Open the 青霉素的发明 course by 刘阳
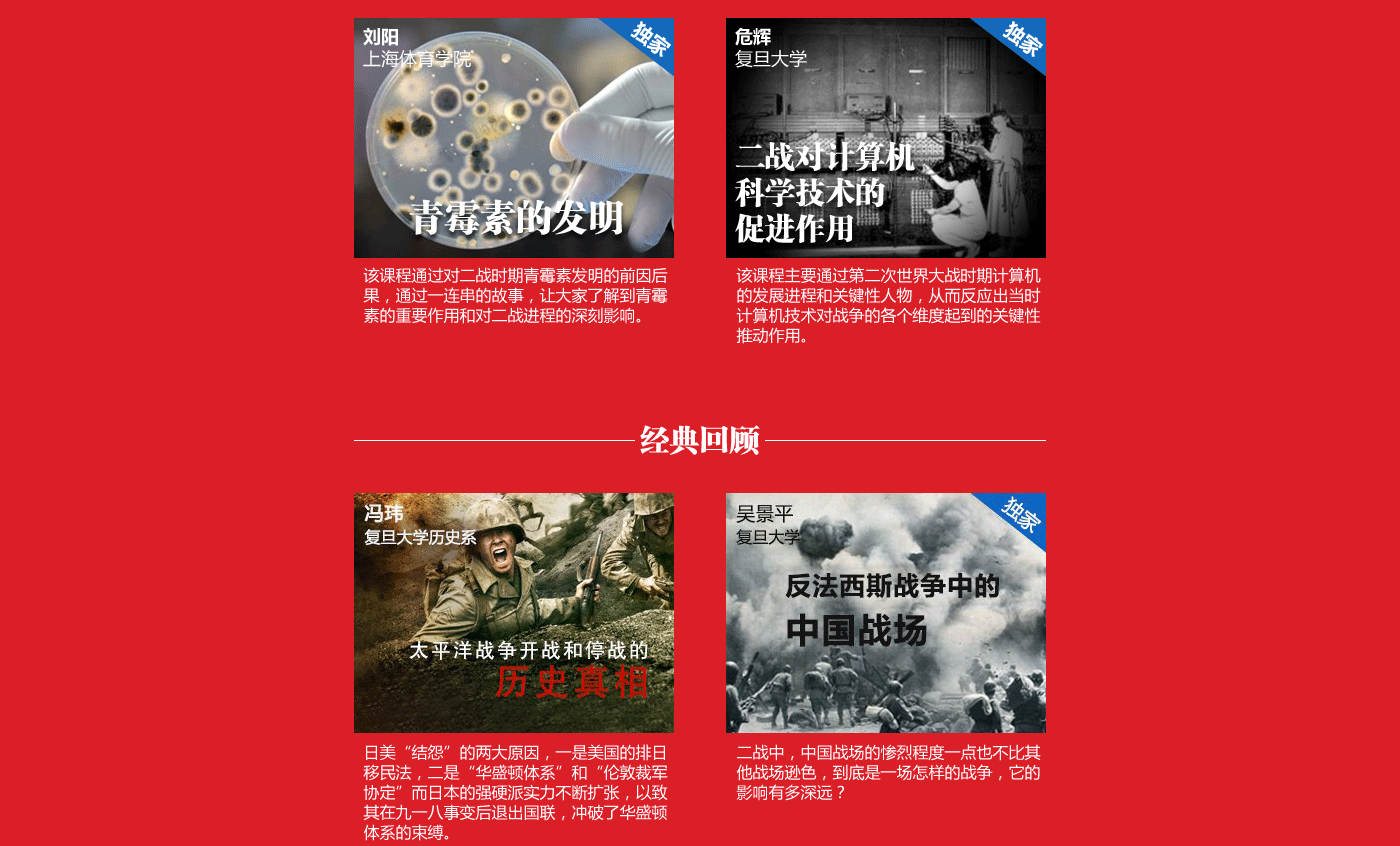1400x846 pixels. (x=513, y=138)
